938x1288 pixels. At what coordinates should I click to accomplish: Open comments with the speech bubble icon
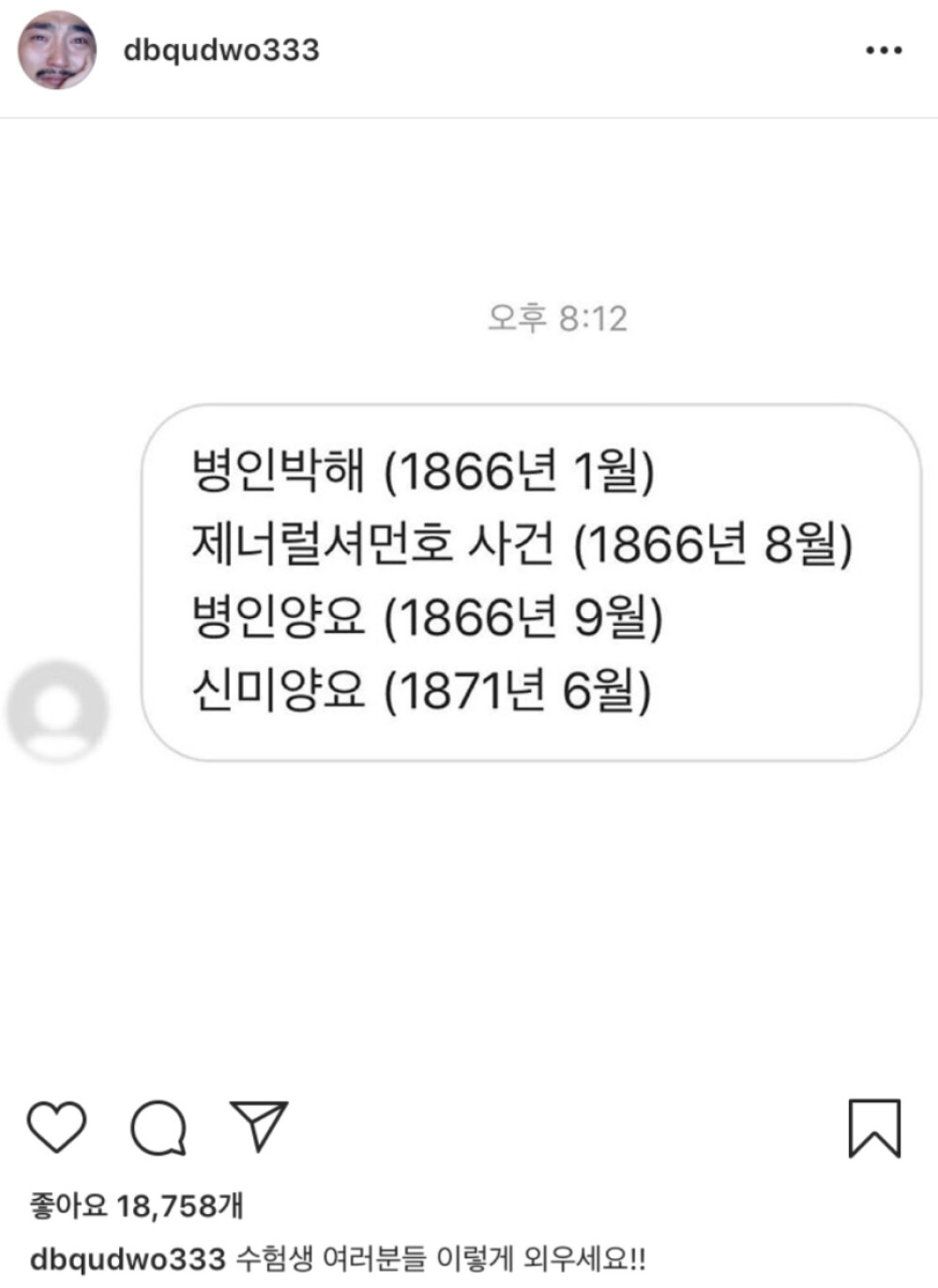[x=158, y=1127]
